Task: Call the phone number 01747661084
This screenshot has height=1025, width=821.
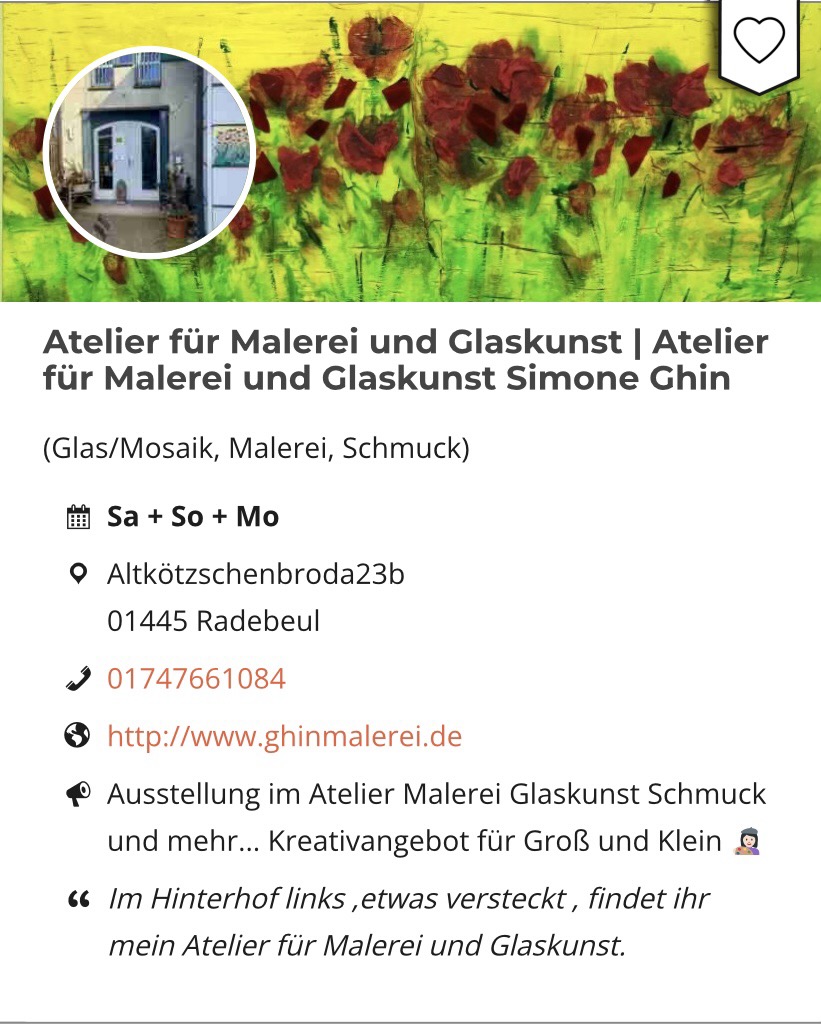Action: pyautogui.click(x=196, y=679)
